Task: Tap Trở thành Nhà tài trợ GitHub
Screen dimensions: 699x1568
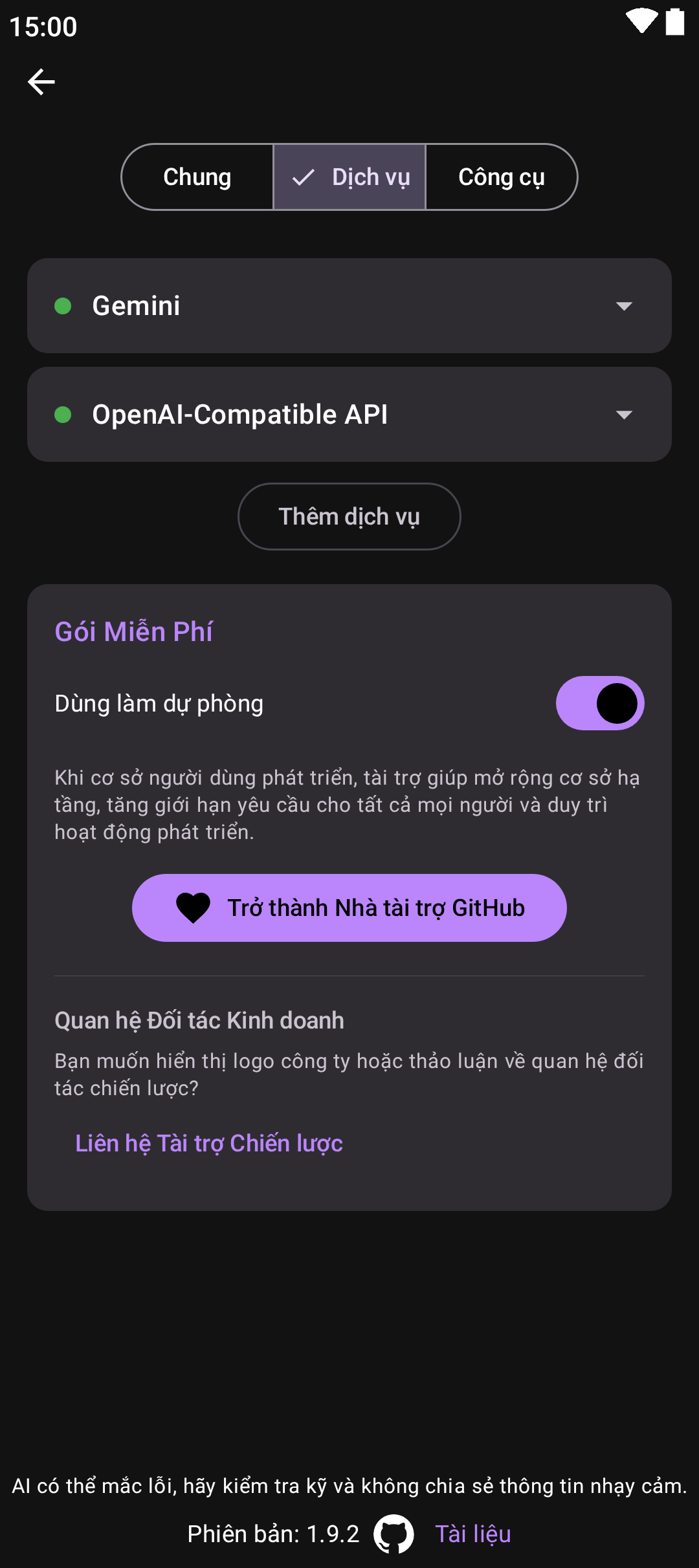Action: [349, 908]
